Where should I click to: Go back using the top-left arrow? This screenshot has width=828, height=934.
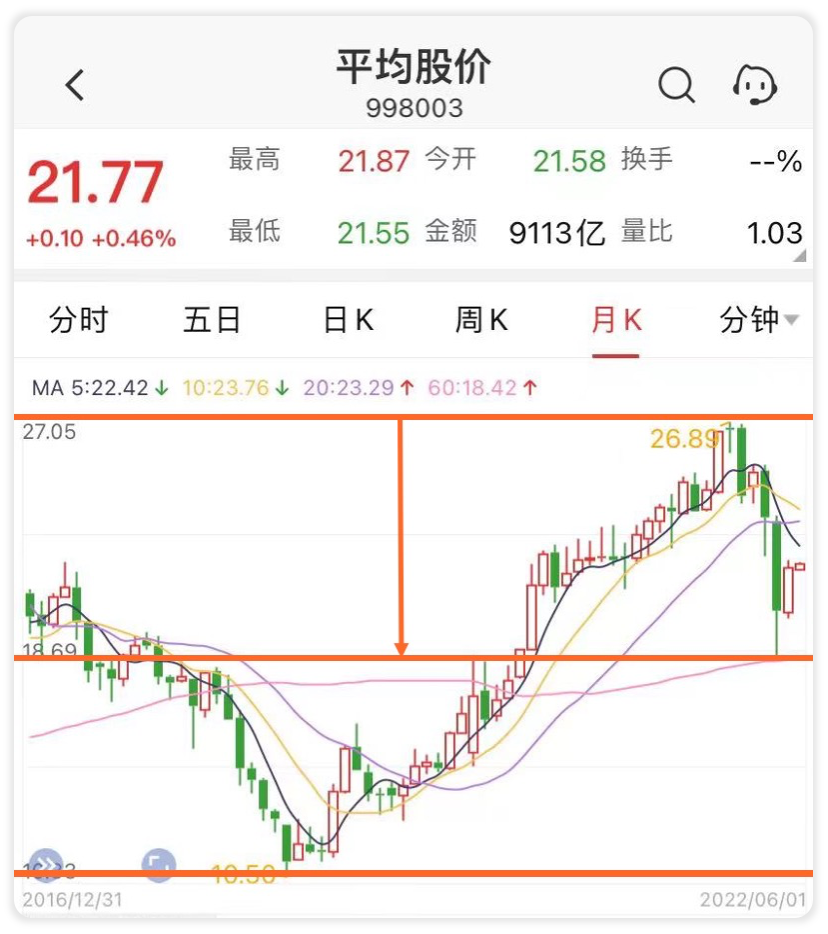[x=75, y=85]
